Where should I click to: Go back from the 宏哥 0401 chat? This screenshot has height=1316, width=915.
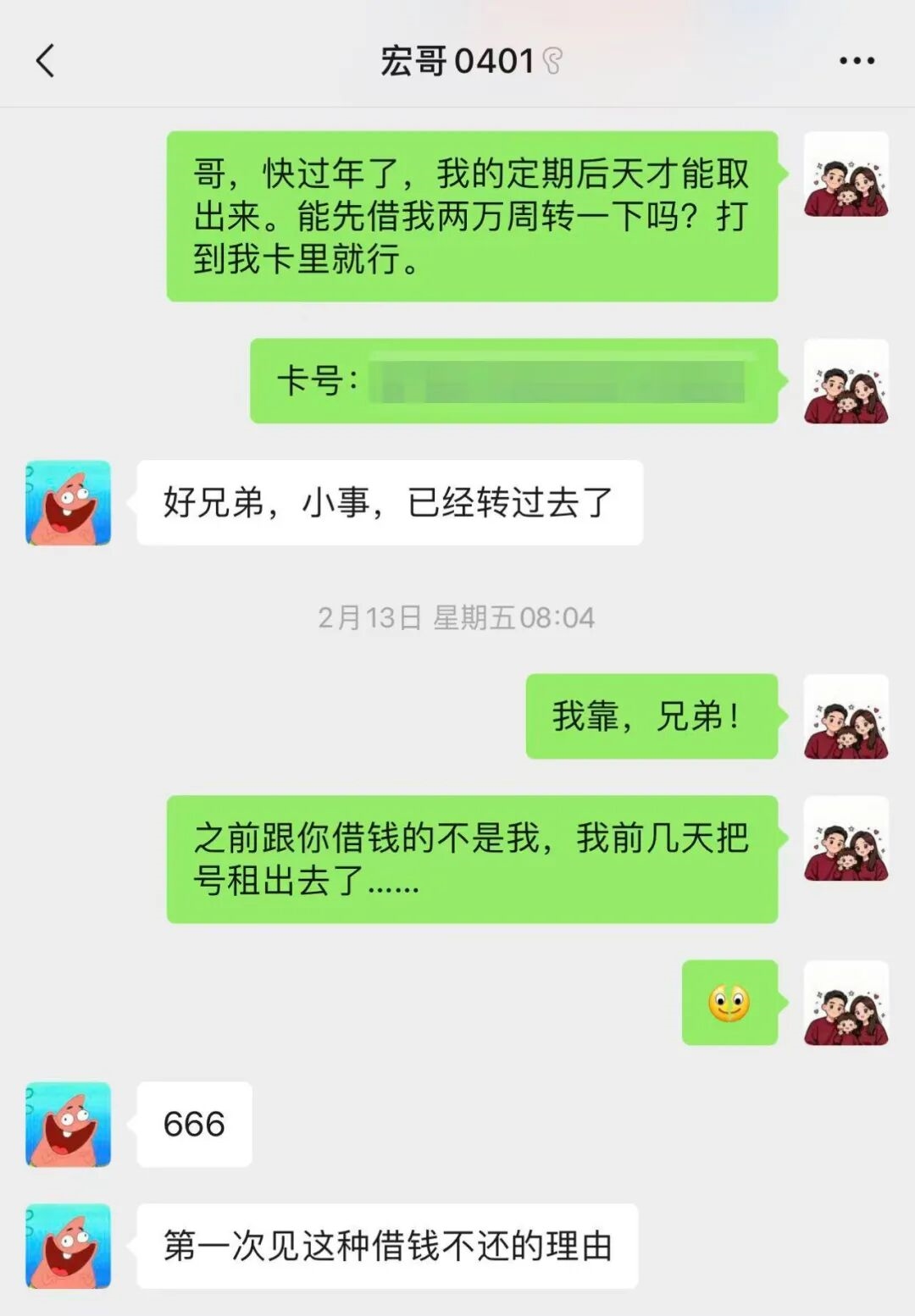click(46, 61)
